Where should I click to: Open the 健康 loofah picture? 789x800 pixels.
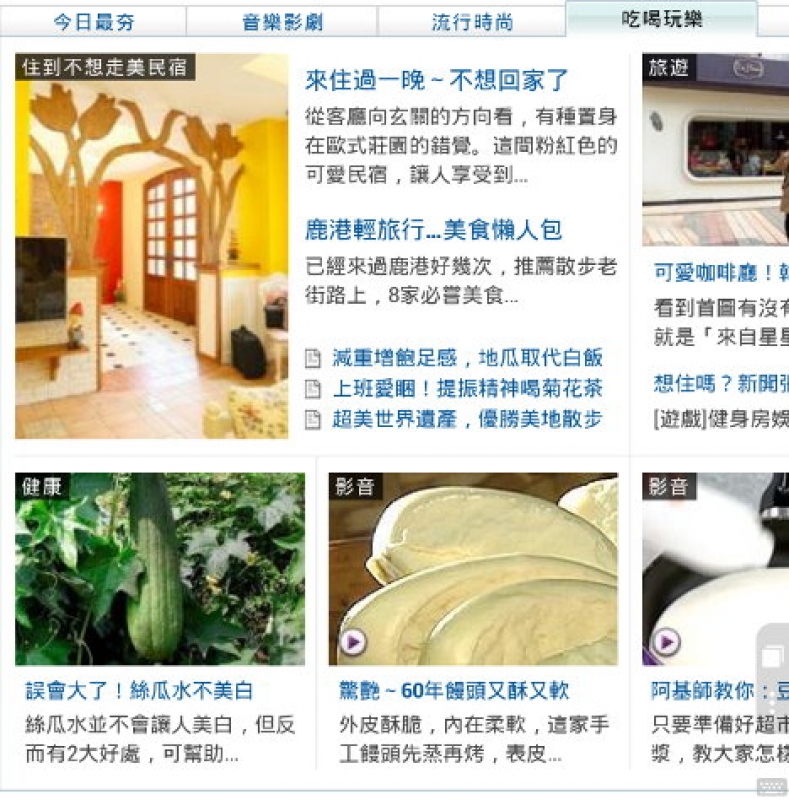point(160,569)
